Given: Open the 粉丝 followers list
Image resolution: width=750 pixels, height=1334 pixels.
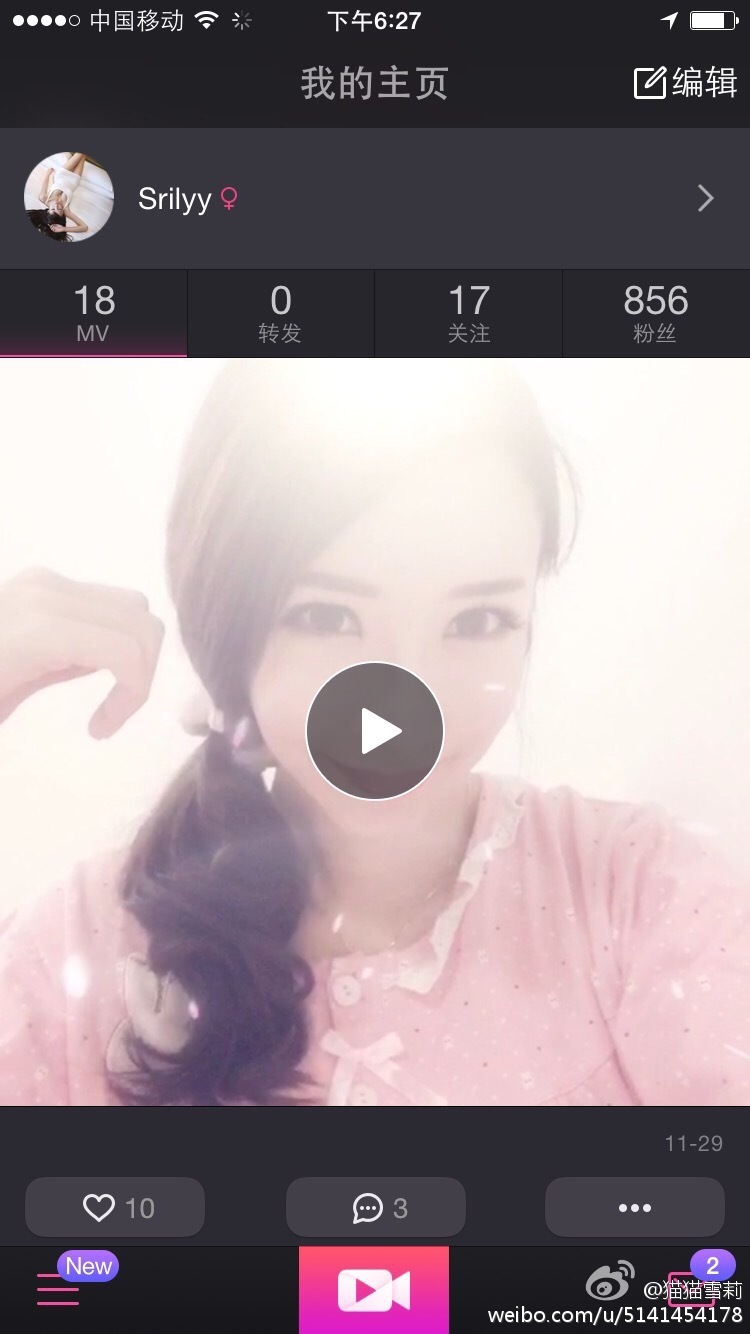Looking at the screenshot, I should click(655, 313).
